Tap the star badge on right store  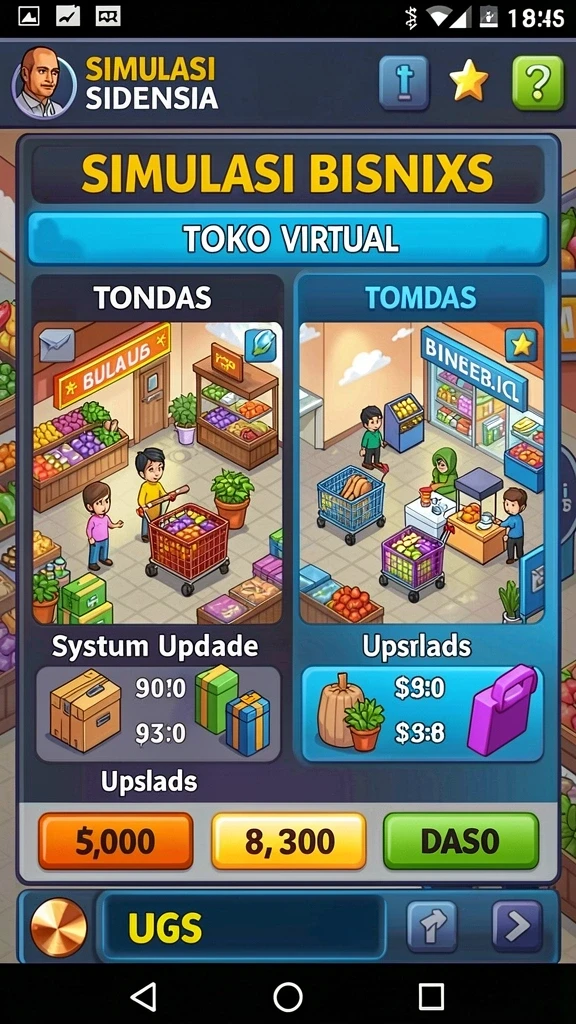[x=521, y=345]
